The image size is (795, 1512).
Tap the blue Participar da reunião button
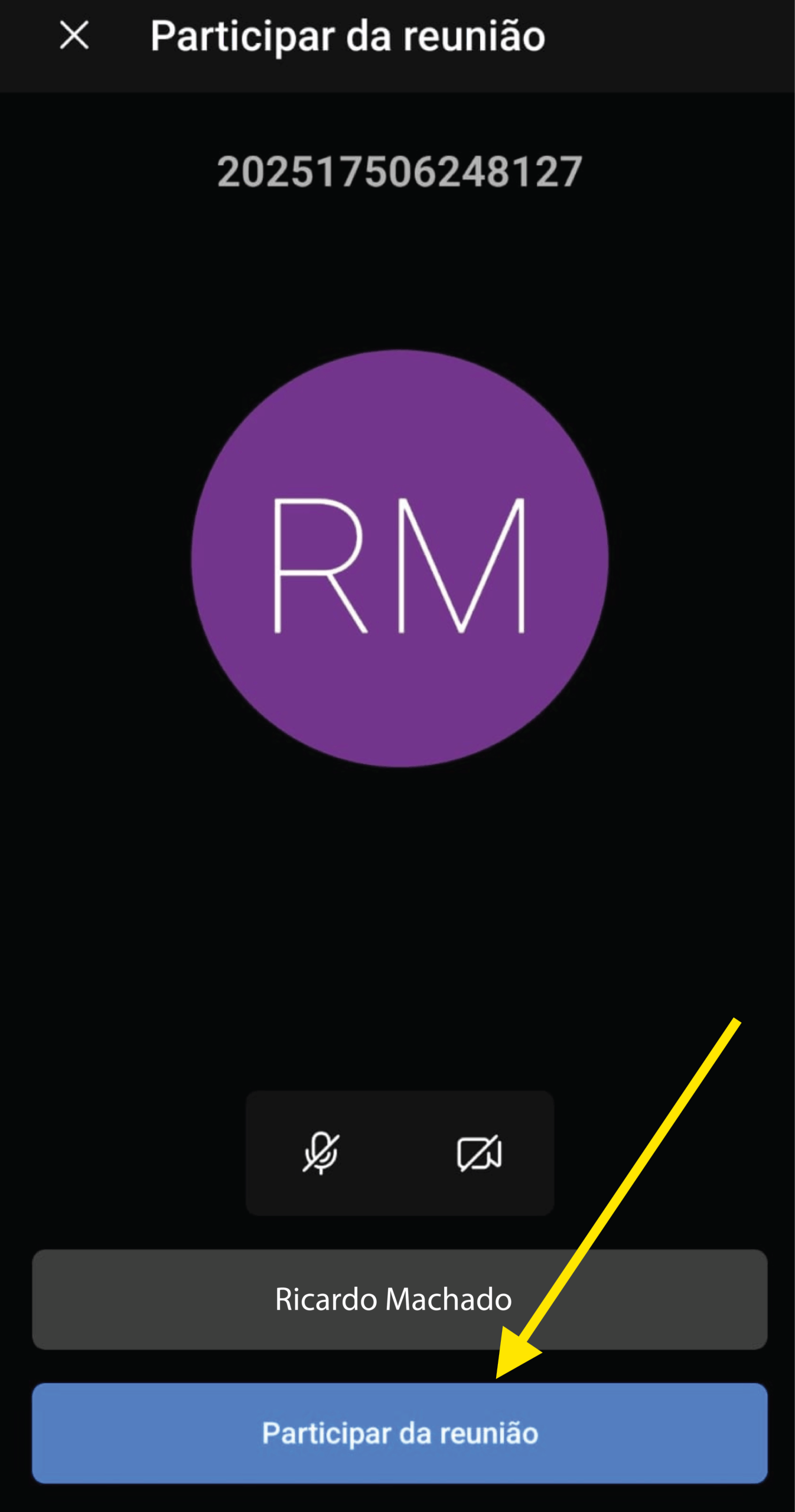tap(399, 1433)
